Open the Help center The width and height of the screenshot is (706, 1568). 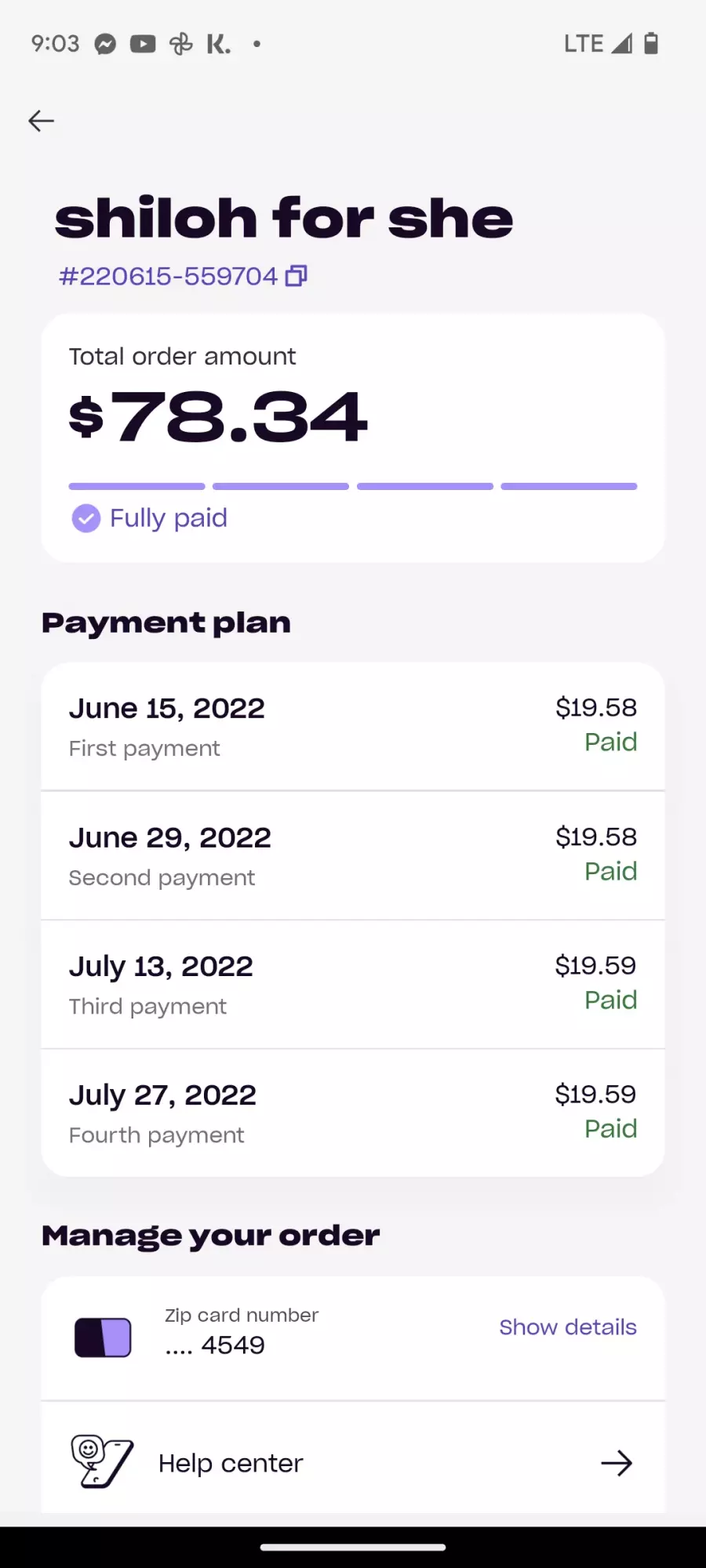(x=353, y=1463)
